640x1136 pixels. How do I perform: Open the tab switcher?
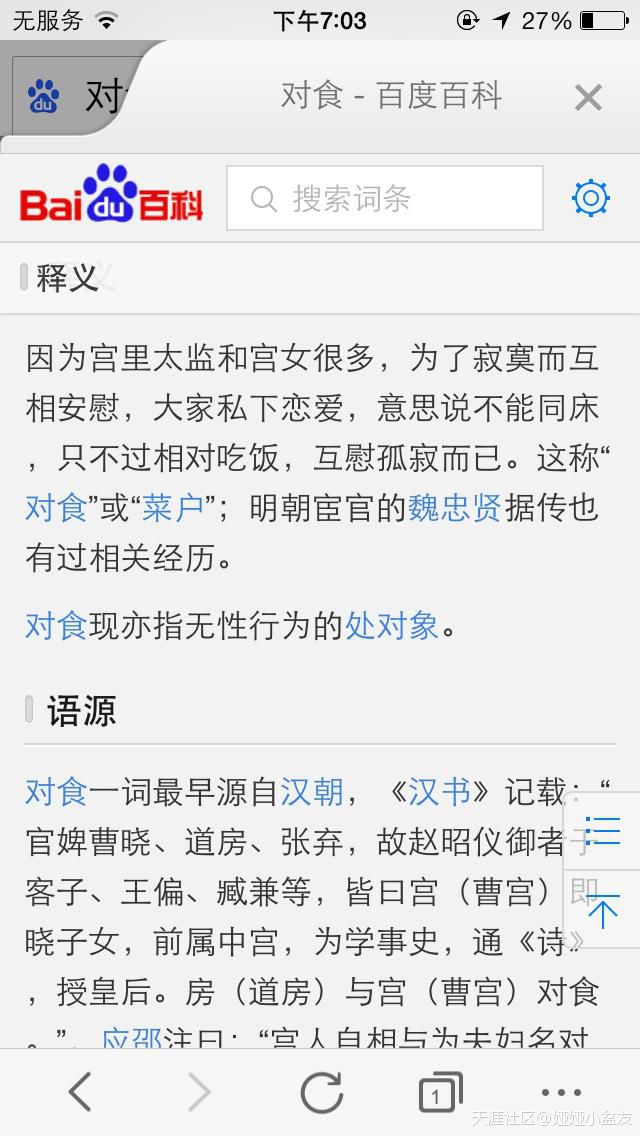pos(439,1092)
